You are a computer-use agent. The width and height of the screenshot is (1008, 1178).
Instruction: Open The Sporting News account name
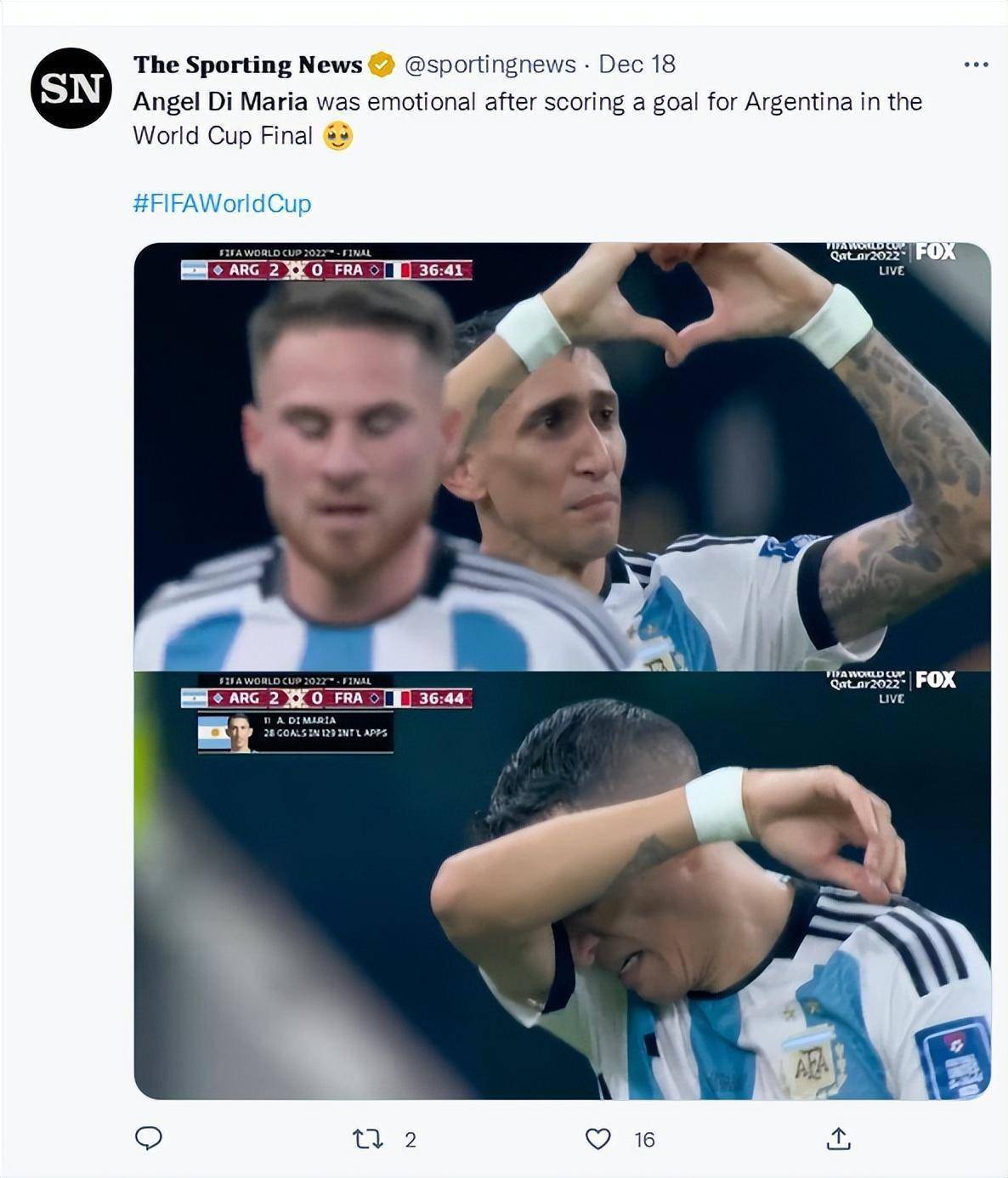247,65
